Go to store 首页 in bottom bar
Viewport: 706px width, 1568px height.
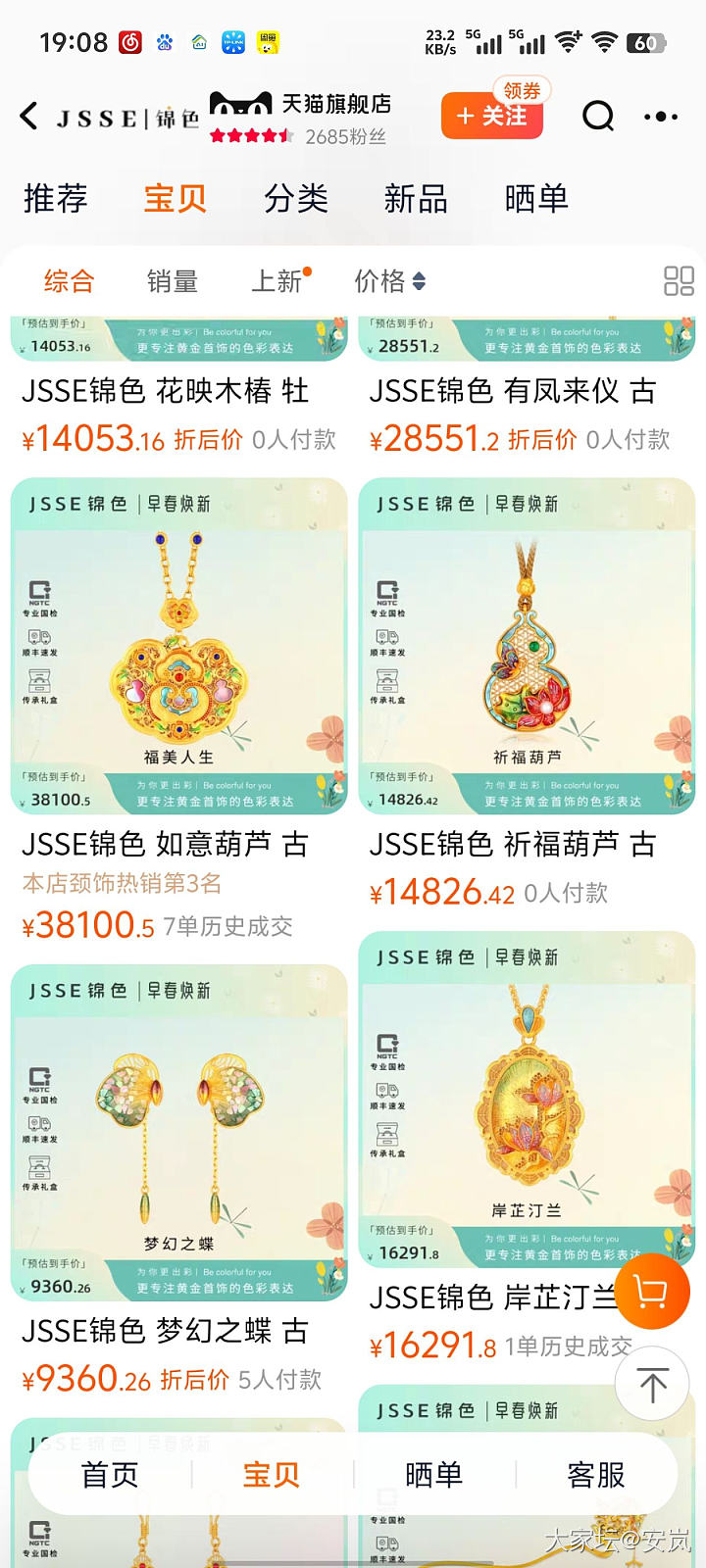(x=110, y=1475)
